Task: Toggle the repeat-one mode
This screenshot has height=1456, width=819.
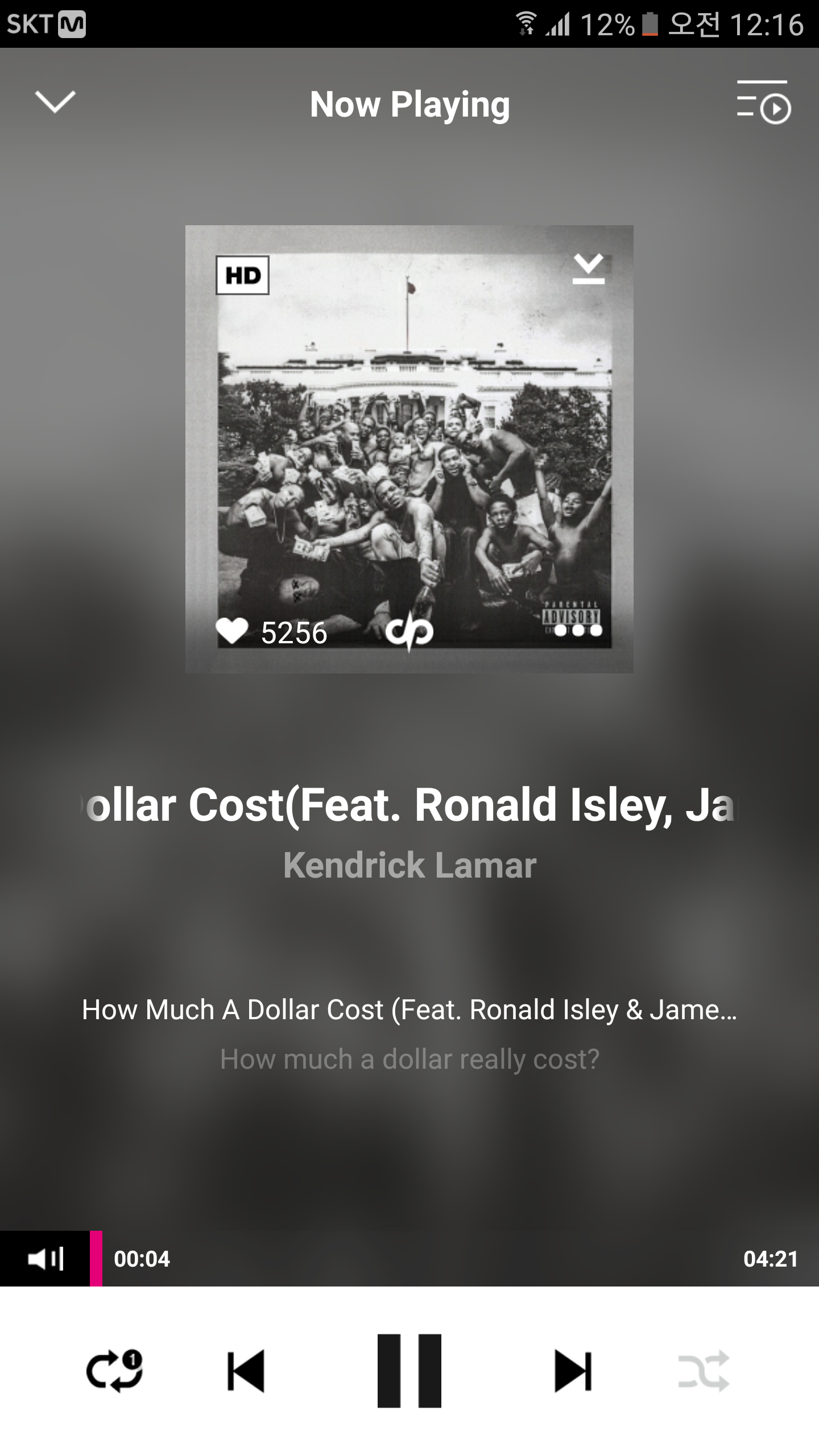Action: 114,1371
